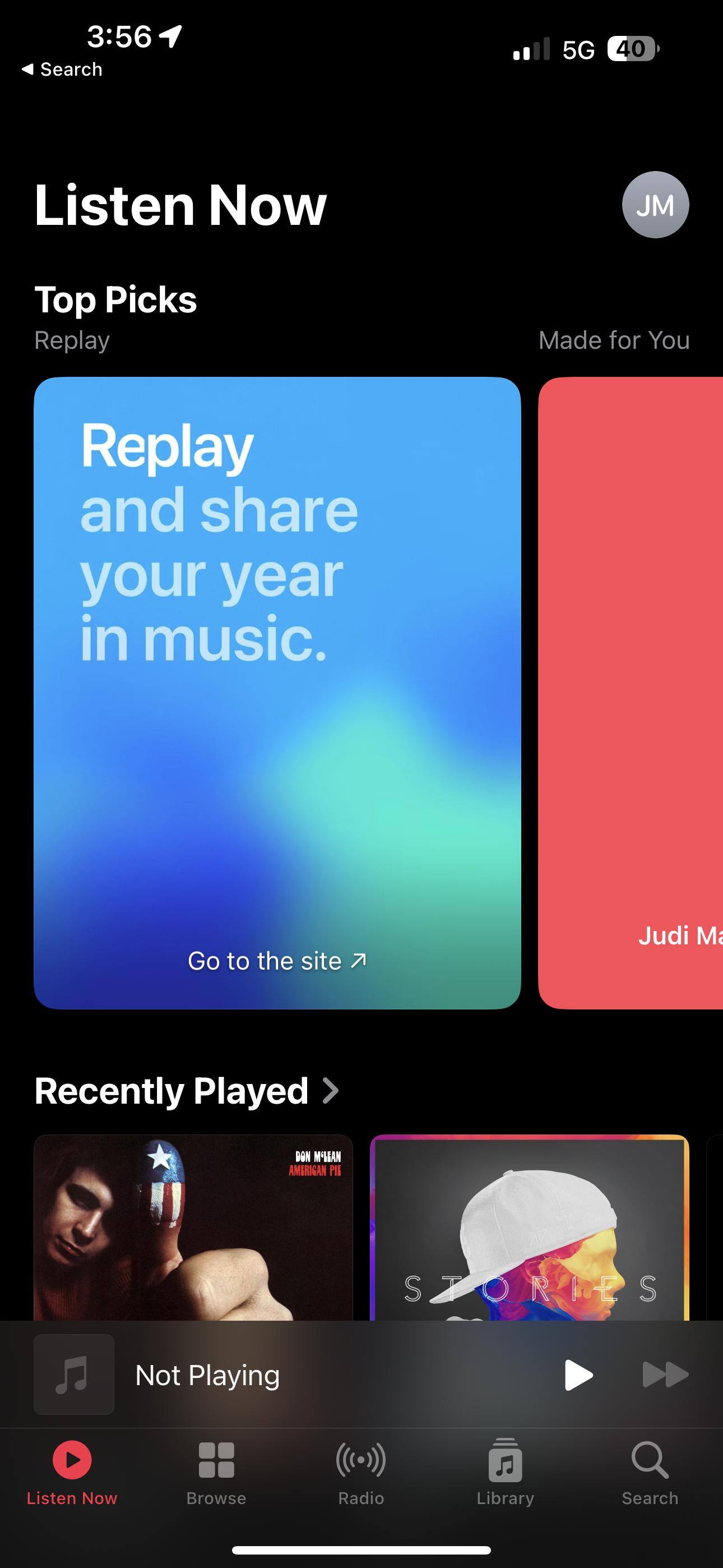Viewport: 723px width, 1568px height.
Task: Switch to the Library tab
Action: point(505,1473)
